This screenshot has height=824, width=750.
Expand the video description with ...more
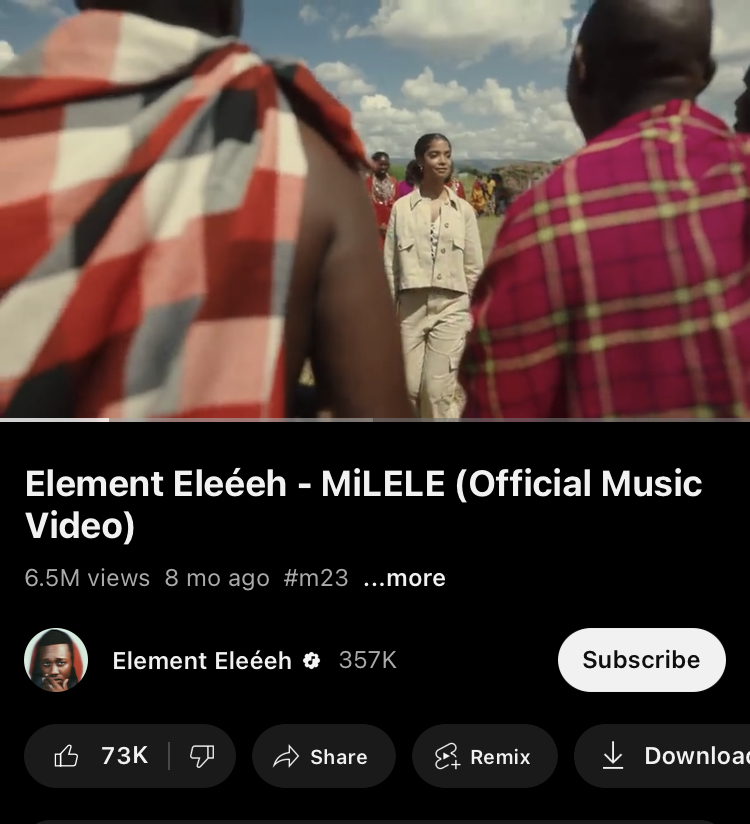click(x=405, y=578)
